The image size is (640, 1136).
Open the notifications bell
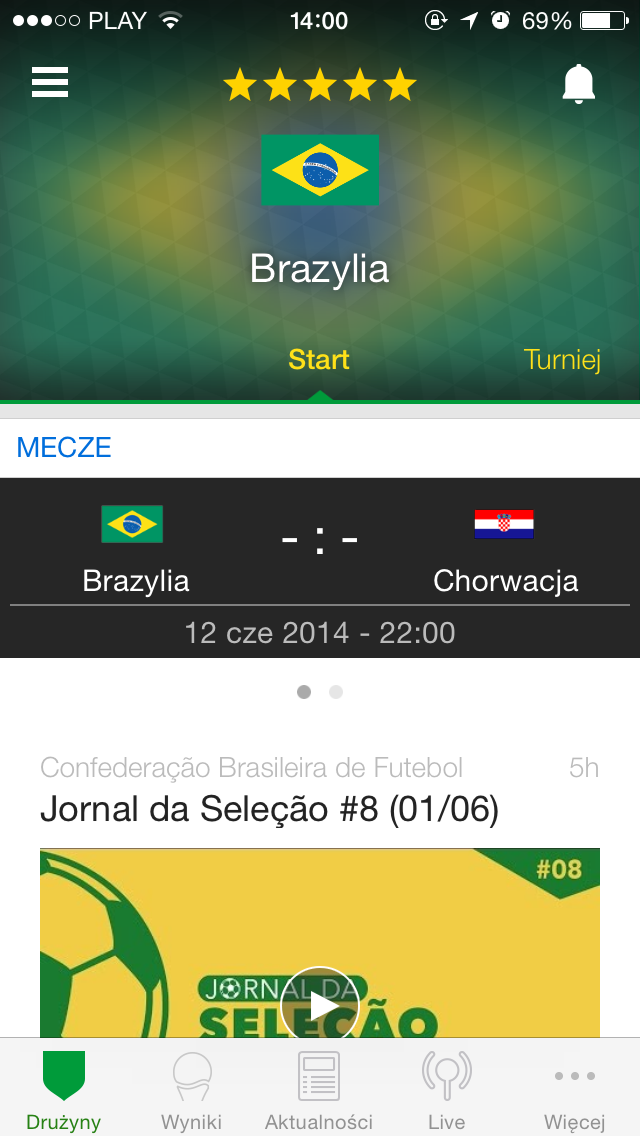coord(579,84)
